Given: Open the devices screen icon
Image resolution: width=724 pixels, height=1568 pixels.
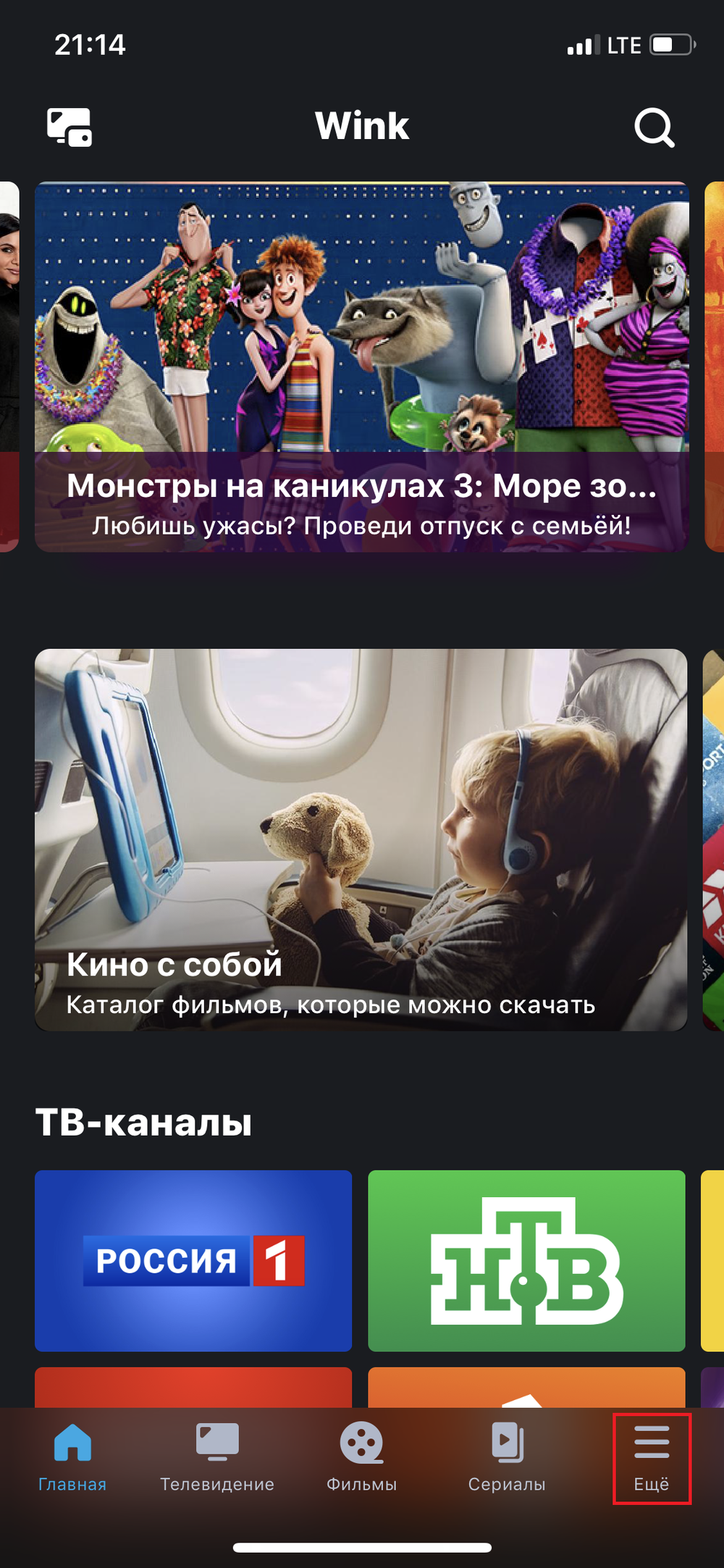Looking at the screenshot, I should [x=70, y=127].
